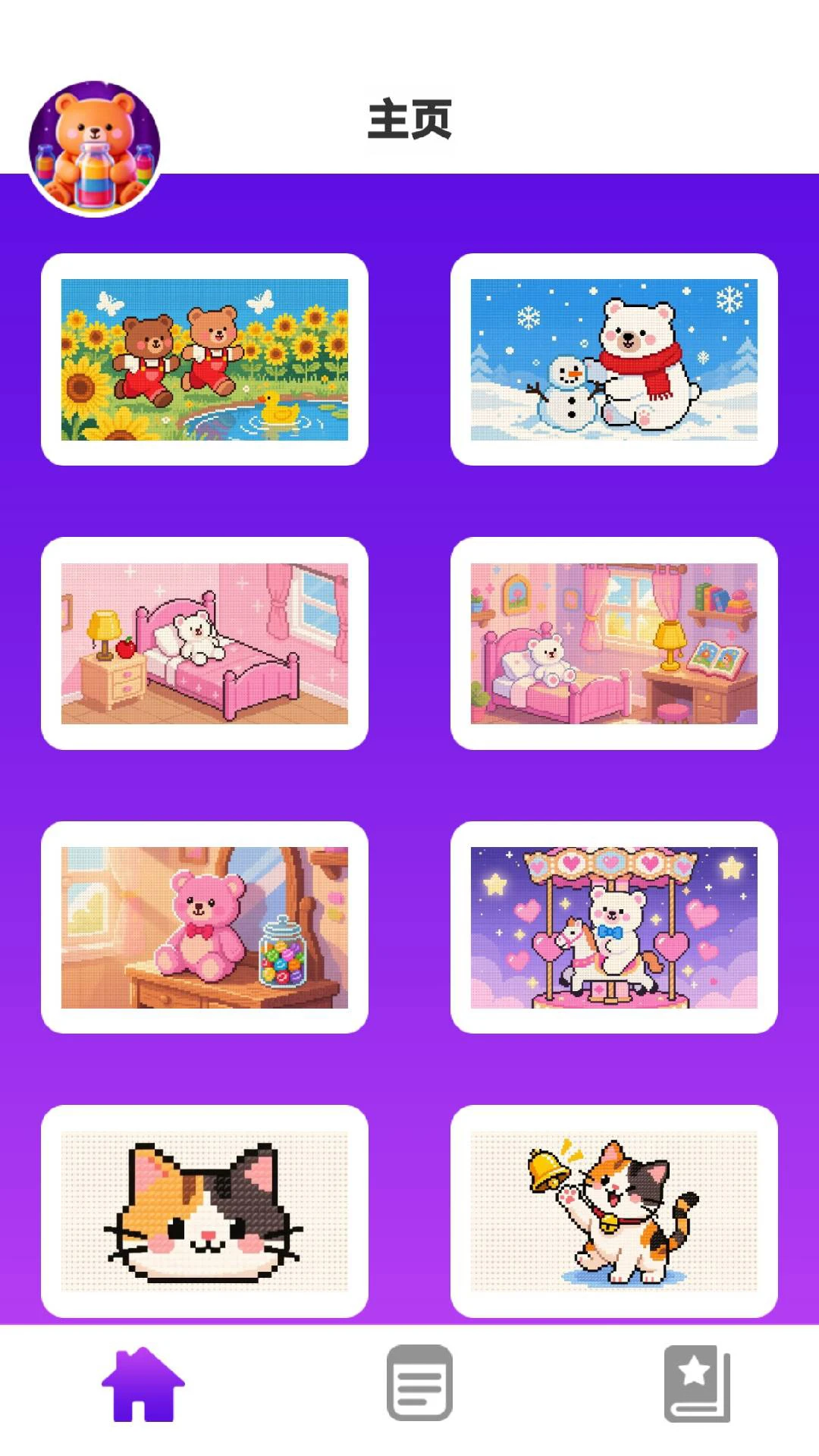Go to the home tab

pos(143,1383)
